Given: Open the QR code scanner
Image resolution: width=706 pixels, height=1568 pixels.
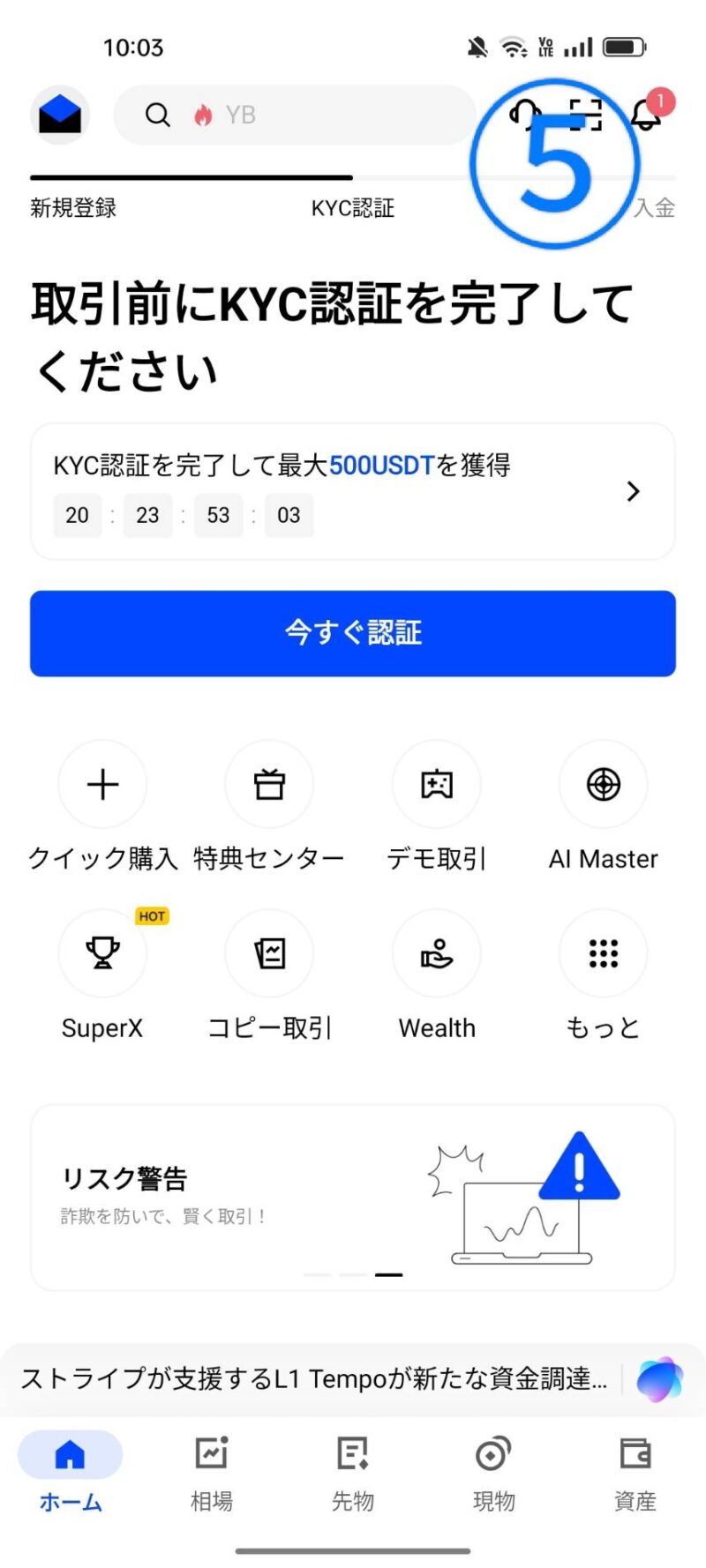Looking at the screenshot, I should coord(585,116).
